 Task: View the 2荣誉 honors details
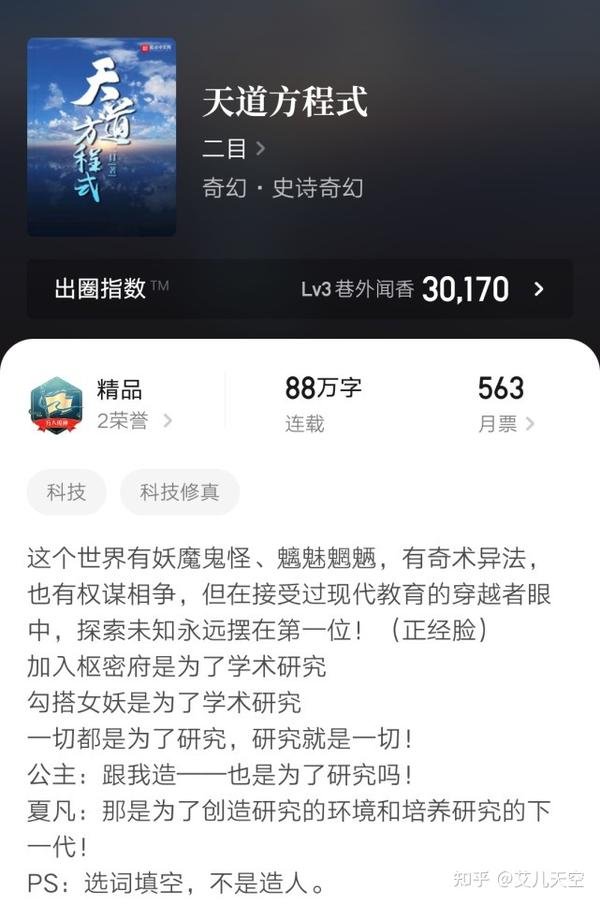[134, 421]
